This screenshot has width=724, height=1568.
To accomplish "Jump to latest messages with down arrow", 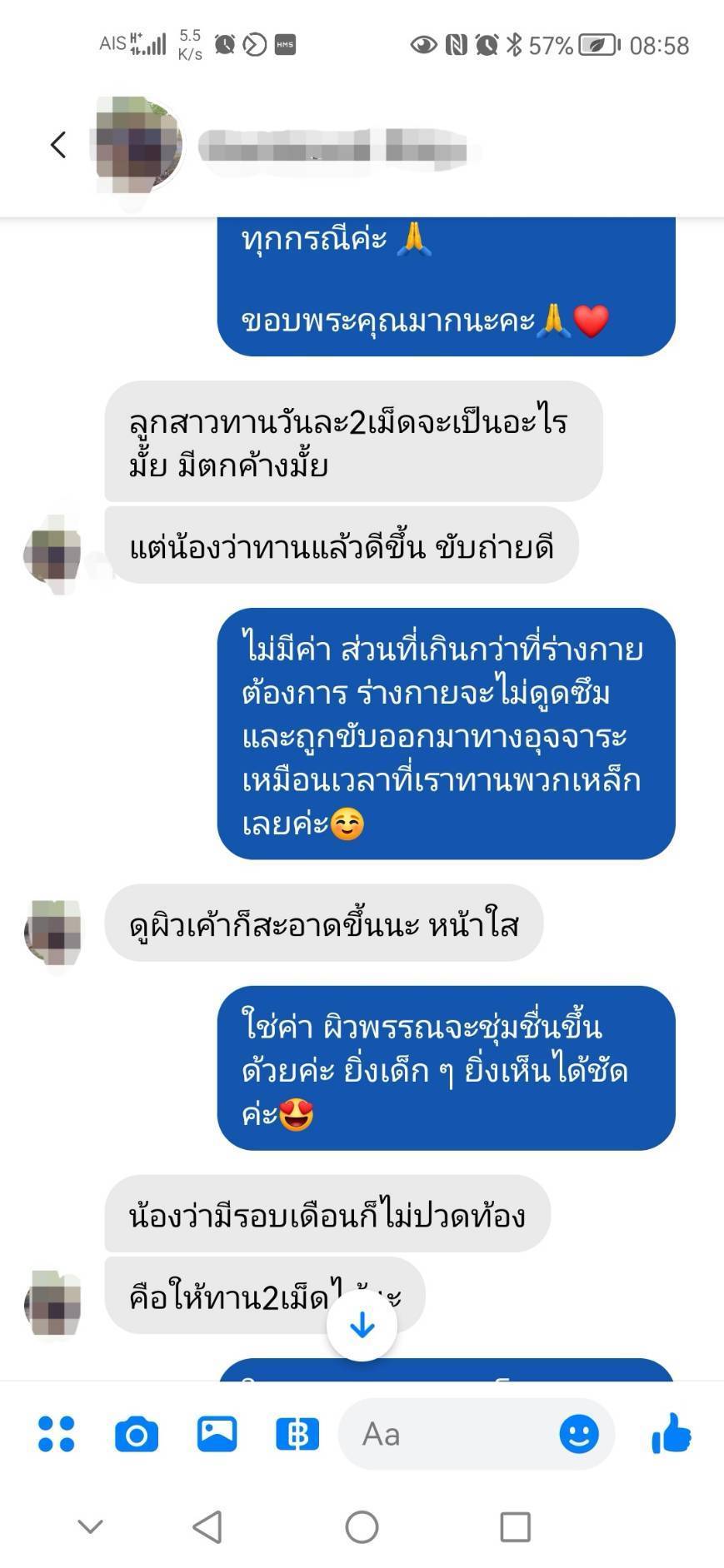I will tap(362, 1325).
